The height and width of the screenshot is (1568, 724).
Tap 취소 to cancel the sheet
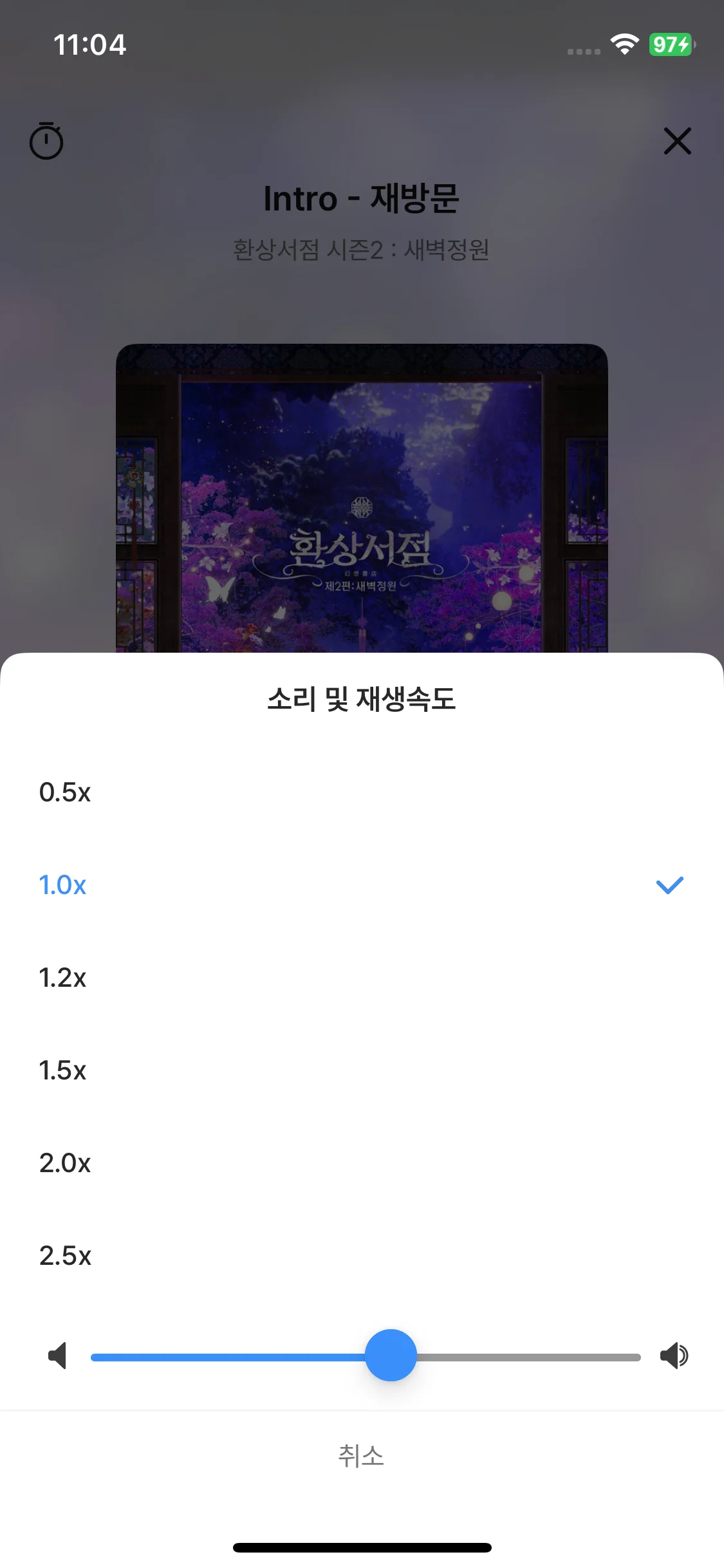361,1455
